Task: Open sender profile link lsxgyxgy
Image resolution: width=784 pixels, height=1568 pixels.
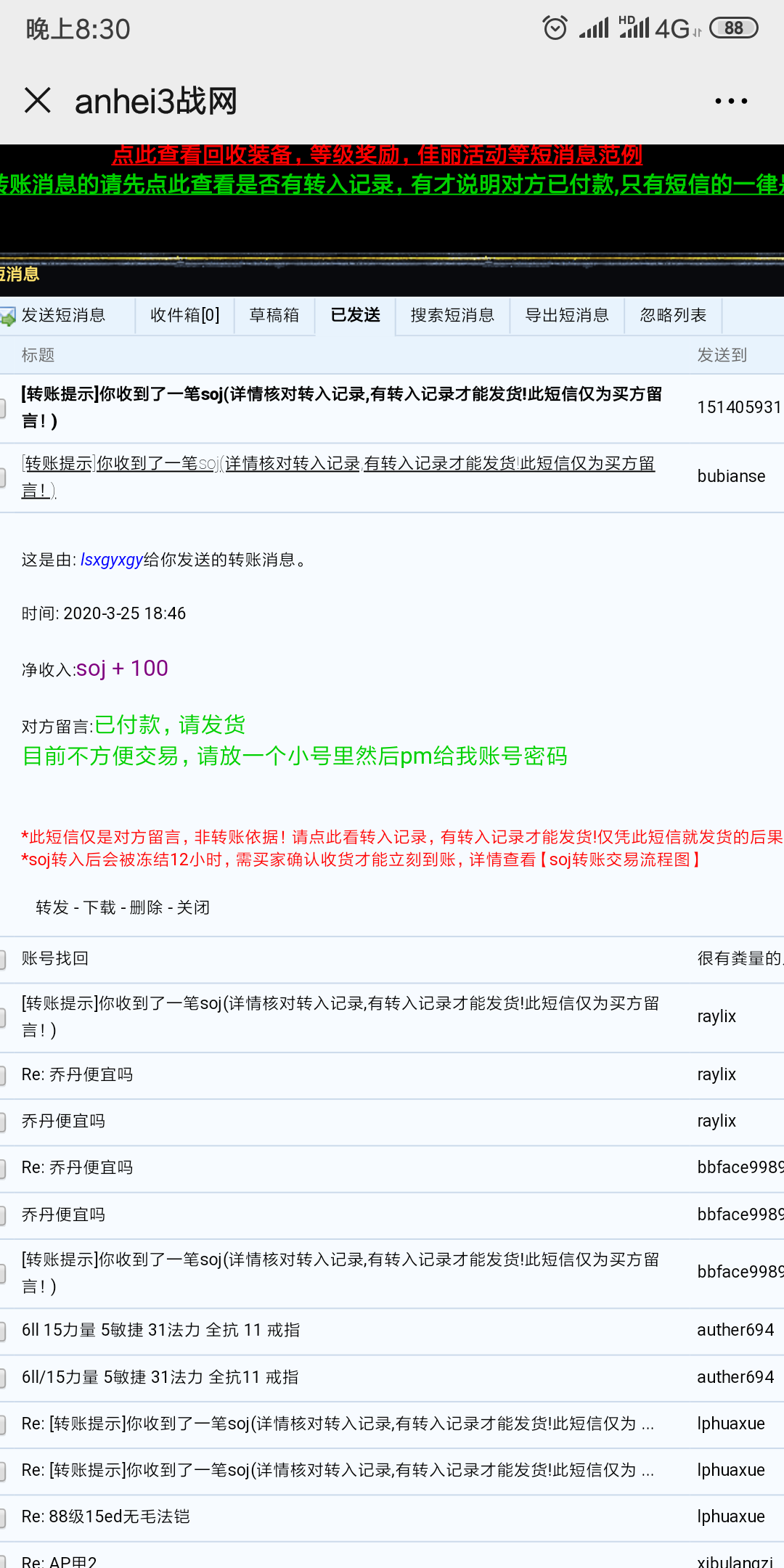Action: (112, 560)
